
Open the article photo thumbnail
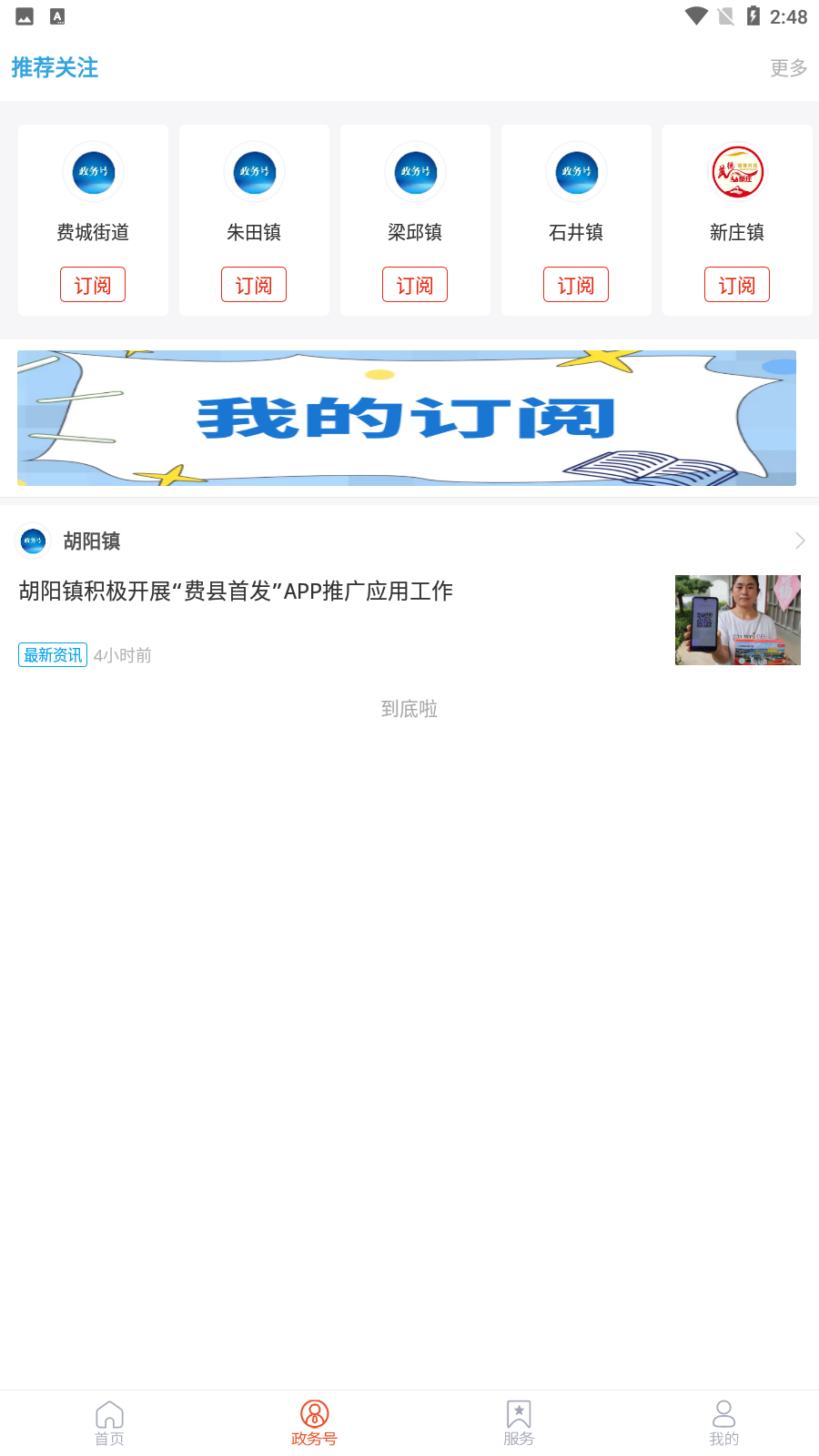pos(738,620)
